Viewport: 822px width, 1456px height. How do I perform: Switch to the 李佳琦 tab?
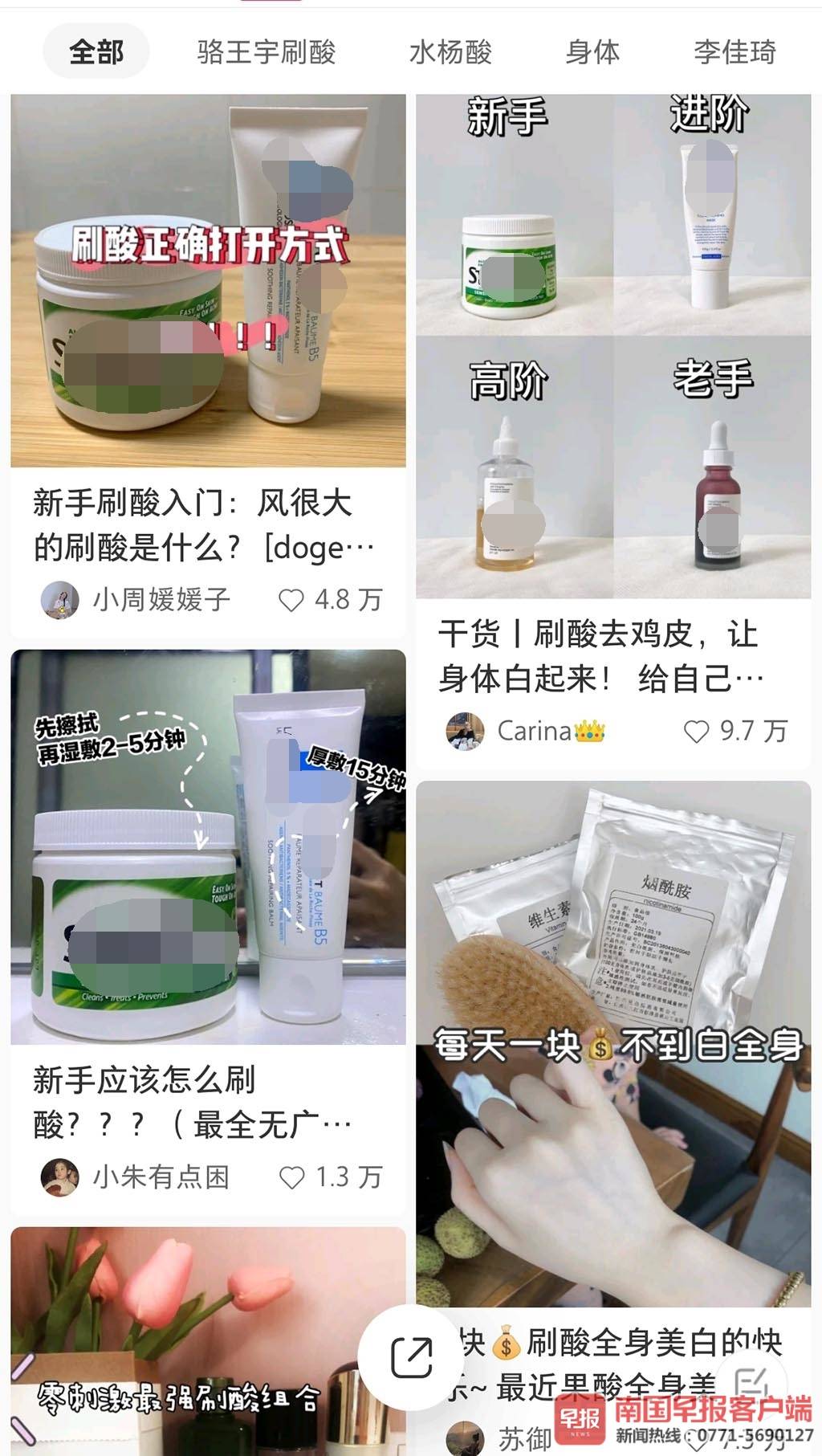point(735,52)
